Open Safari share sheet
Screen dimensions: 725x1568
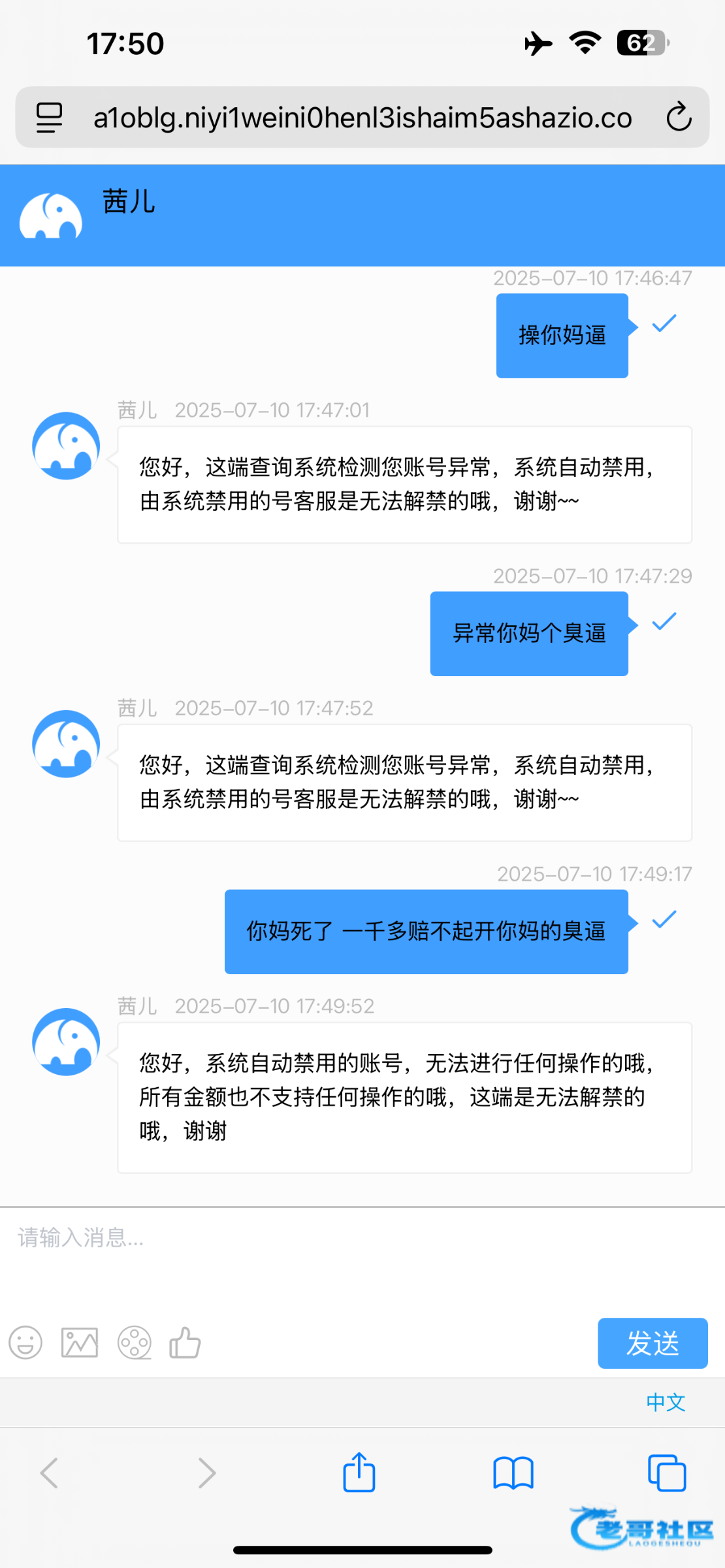pos(359,1473)
